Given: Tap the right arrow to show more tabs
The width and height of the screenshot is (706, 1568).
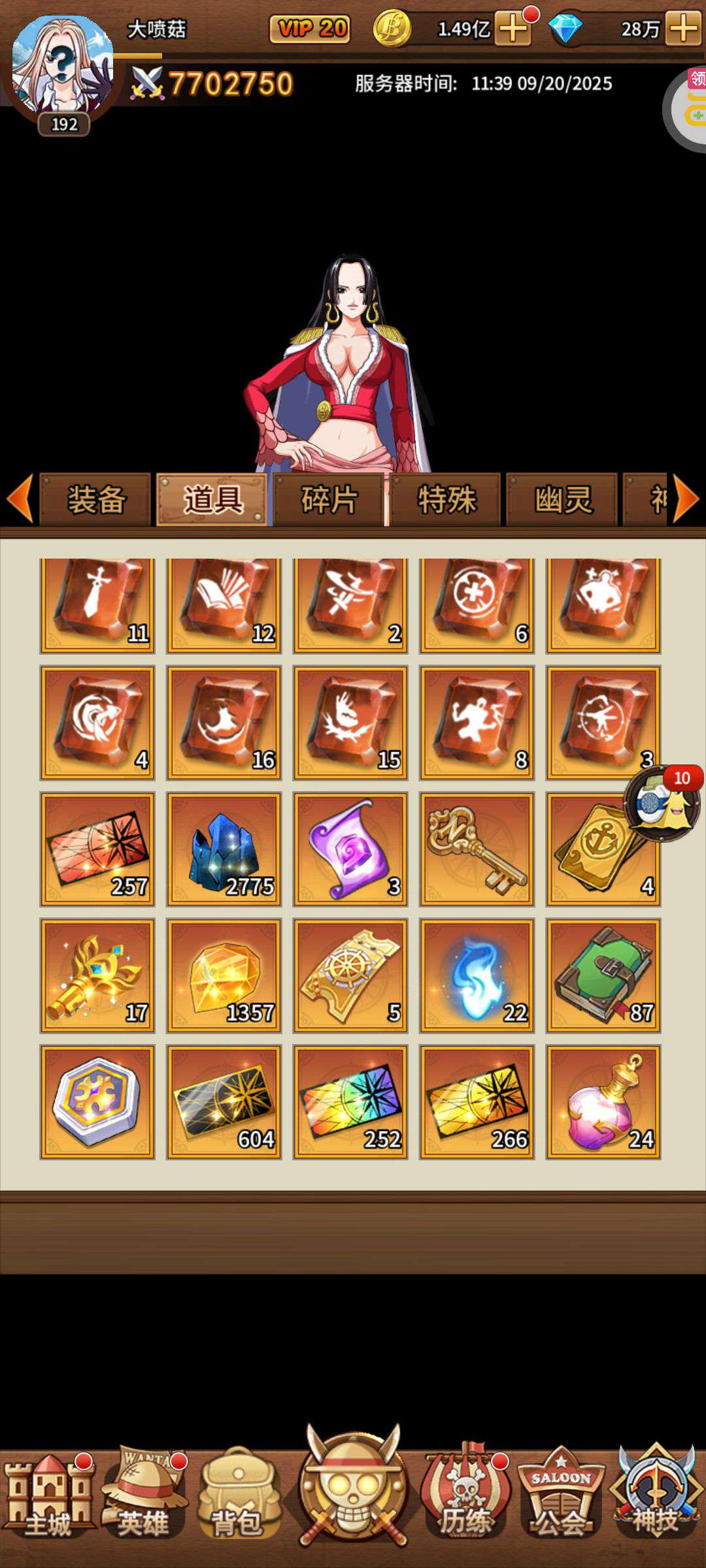Looking at the screenshot, I should 686,499.
